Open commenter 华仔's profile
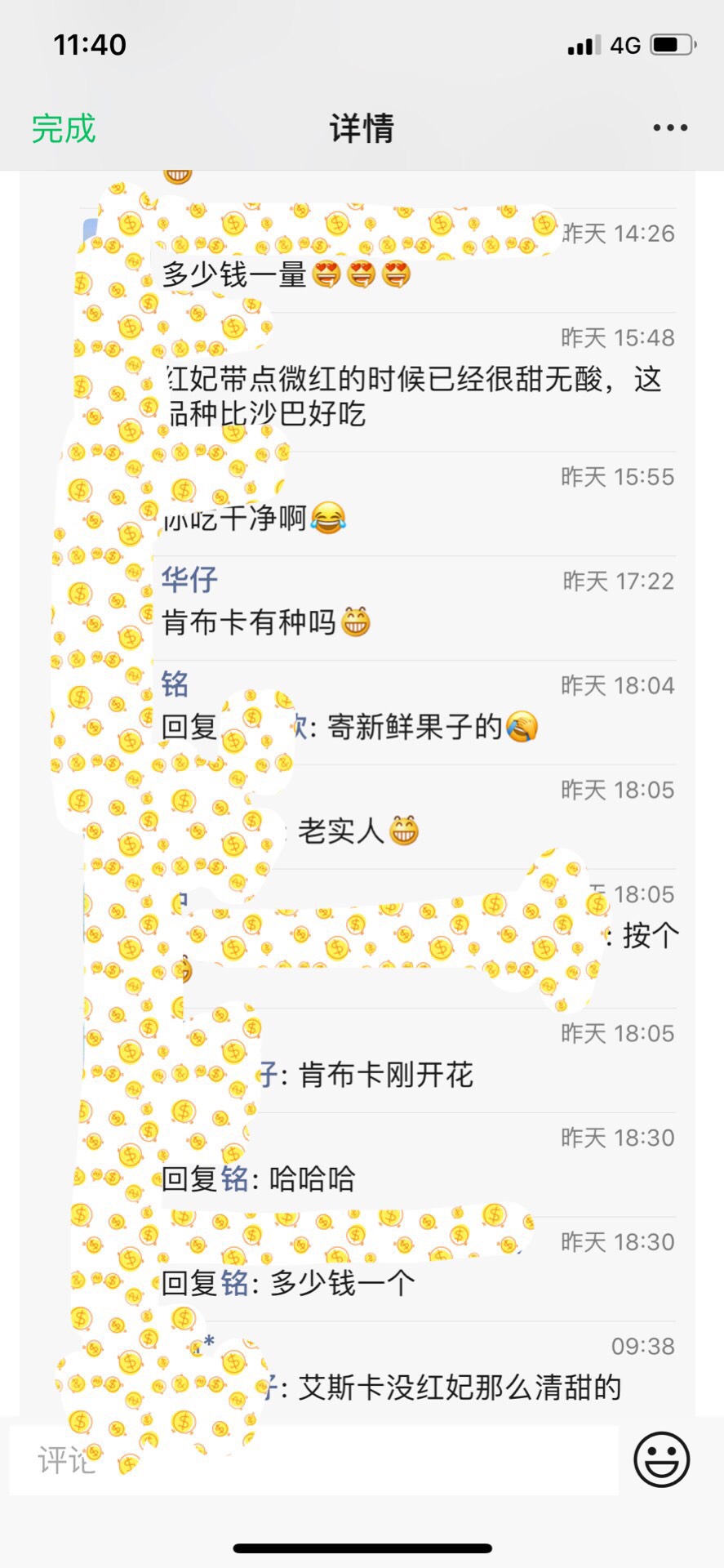Image resolution: width=724 pixels, height=1568 pixels. [x=189, y=580]
